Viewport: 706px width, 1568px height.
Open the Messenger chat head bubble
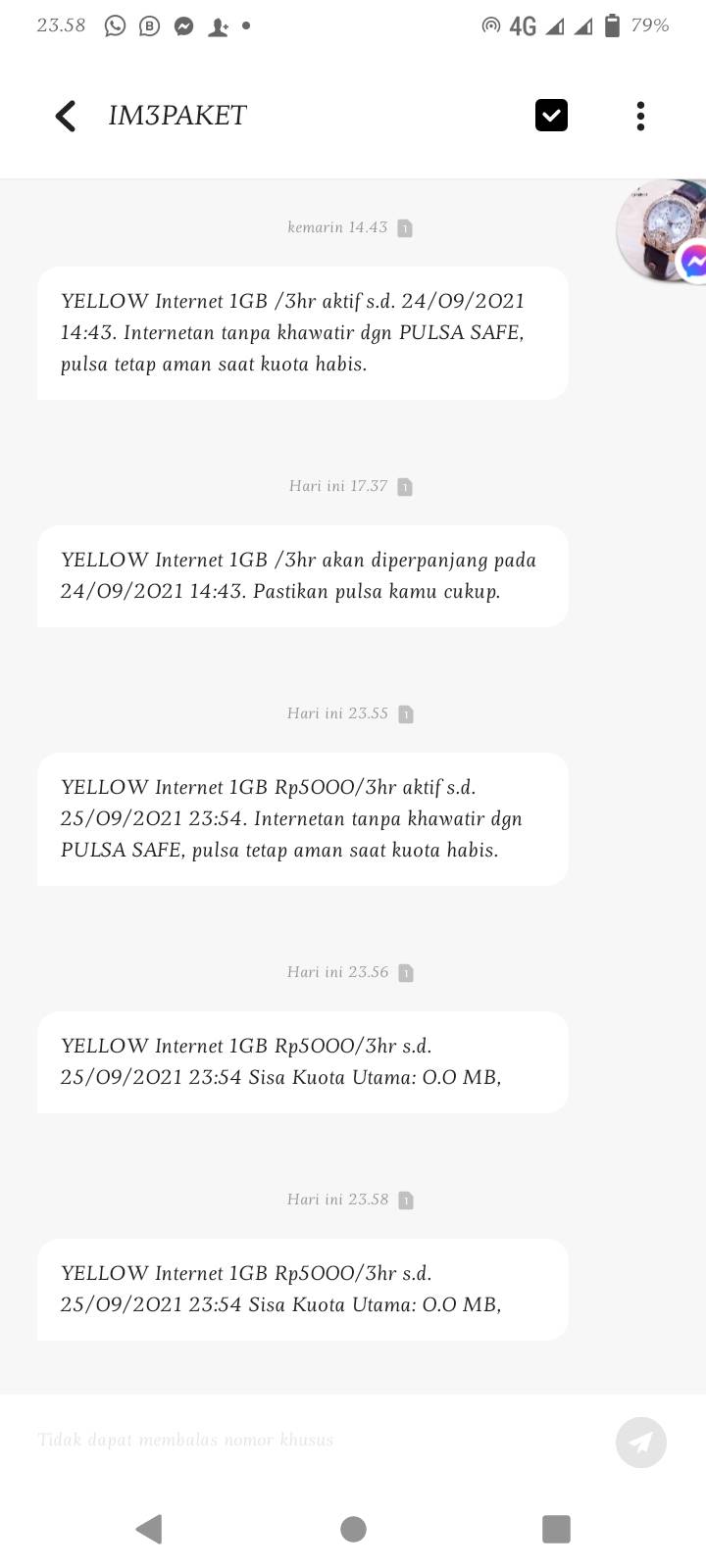click(662, 231)
